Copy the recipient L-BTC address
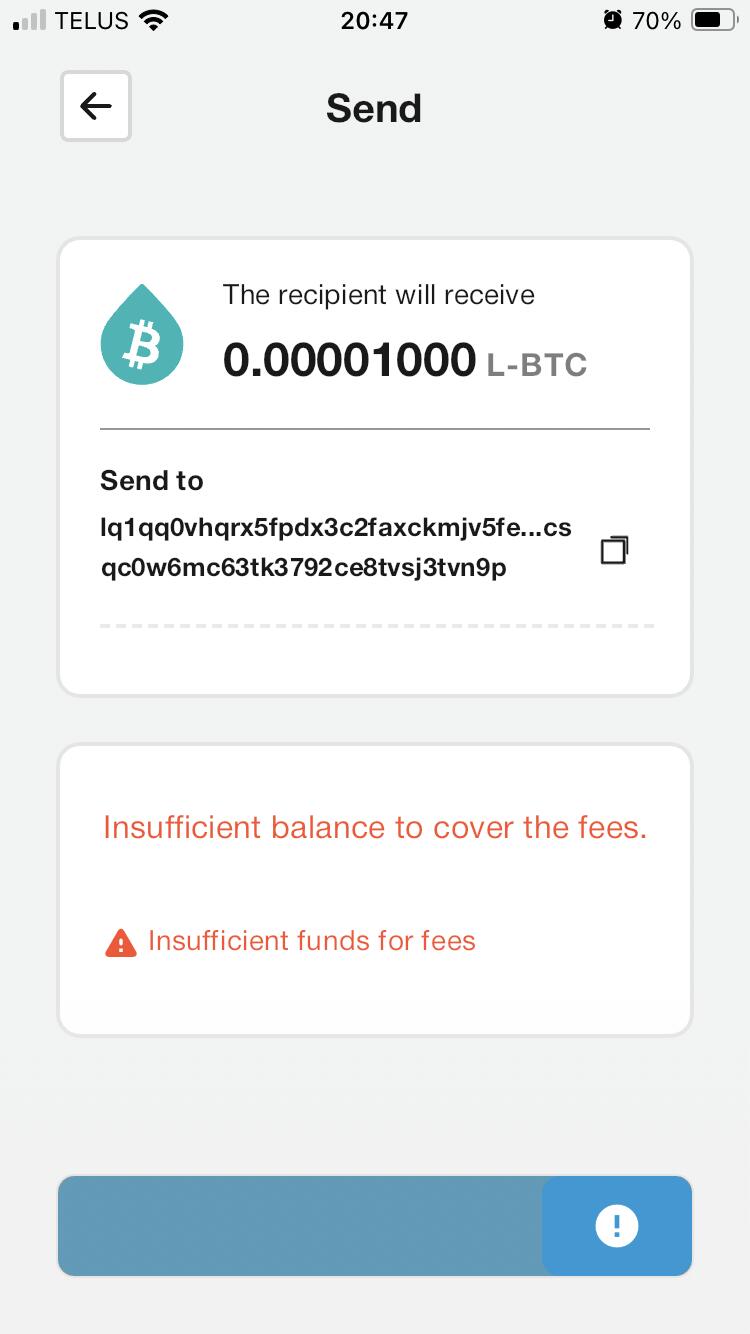The height and width of the screenshot is (1334, 750). pos(614,550)
